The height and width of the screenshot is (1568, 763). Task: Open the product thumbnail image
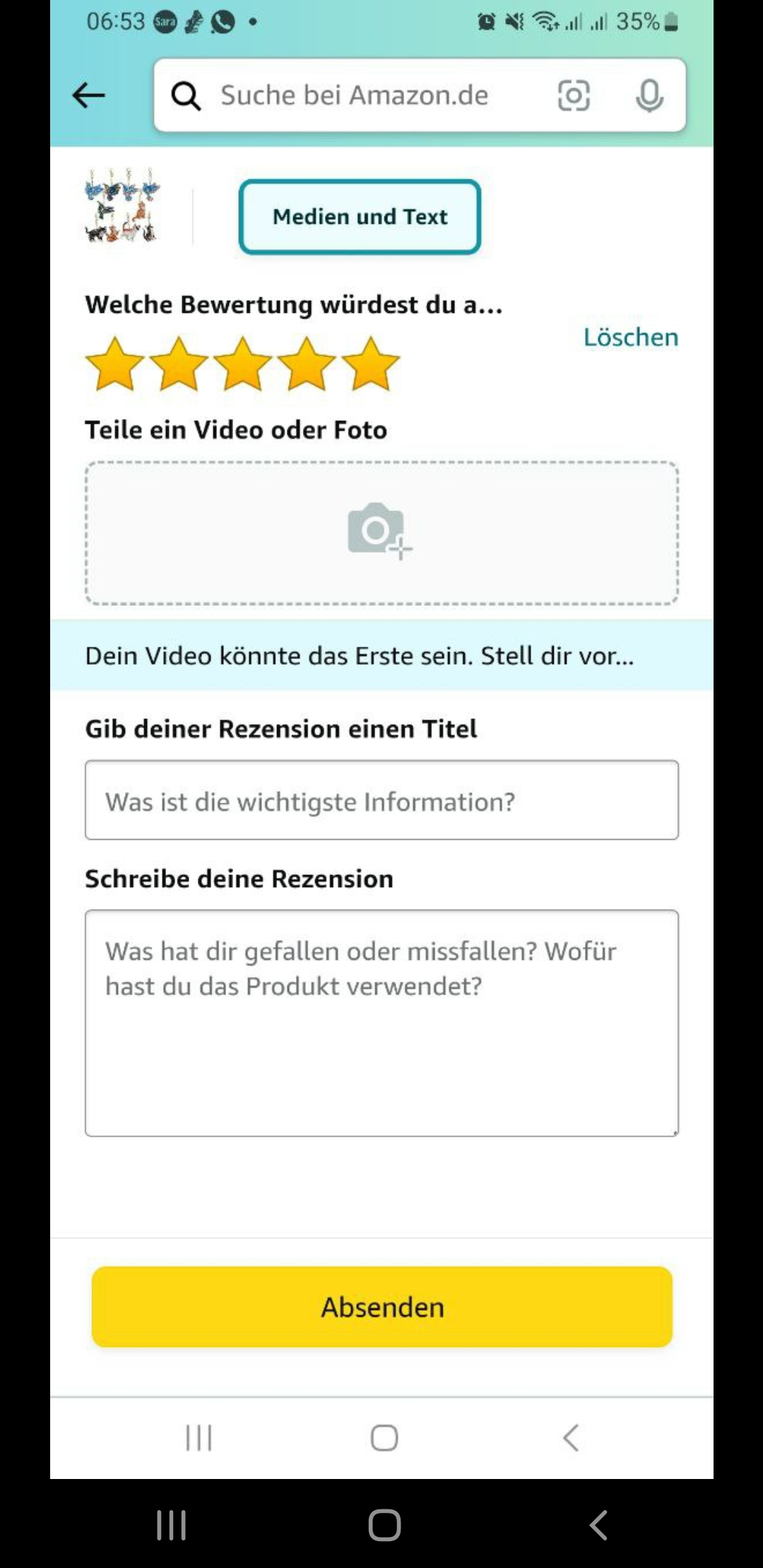122,206
